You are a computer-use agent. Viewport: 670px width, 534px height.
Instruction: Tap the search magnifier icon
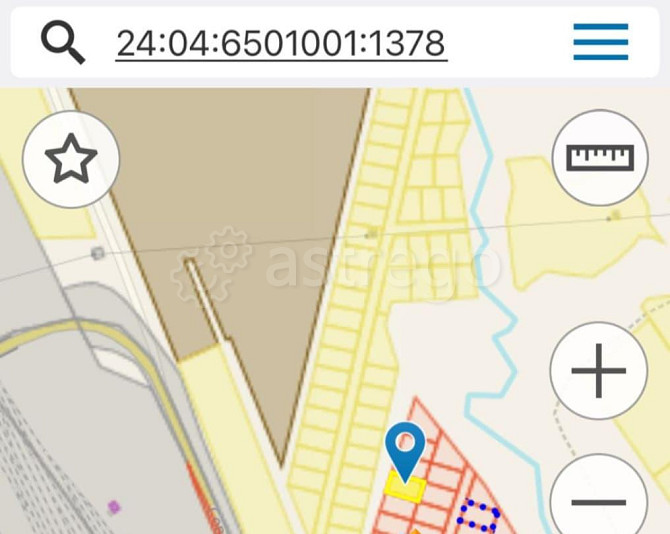point(62,42)
